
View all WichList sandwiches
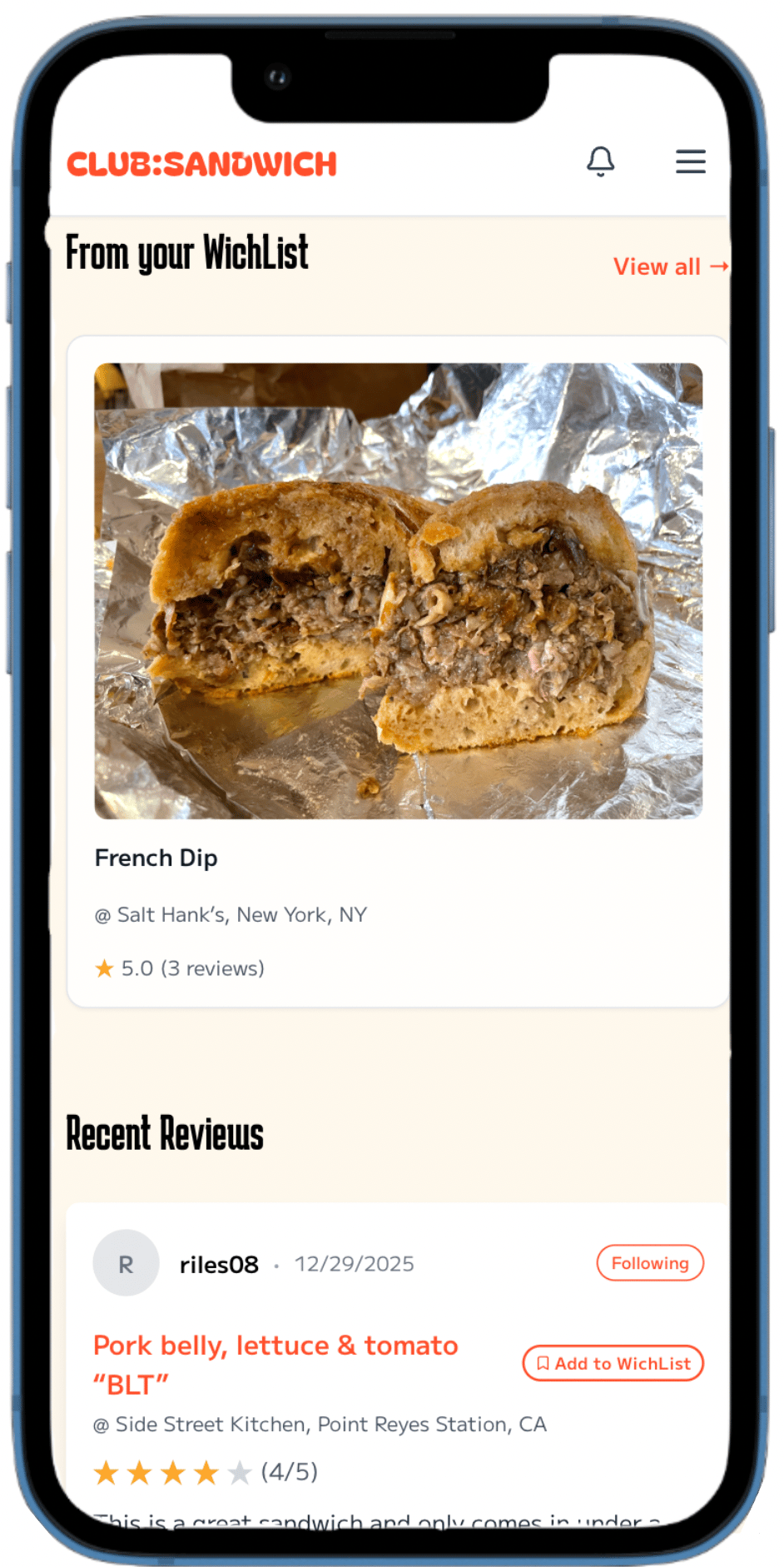point(670,267)
